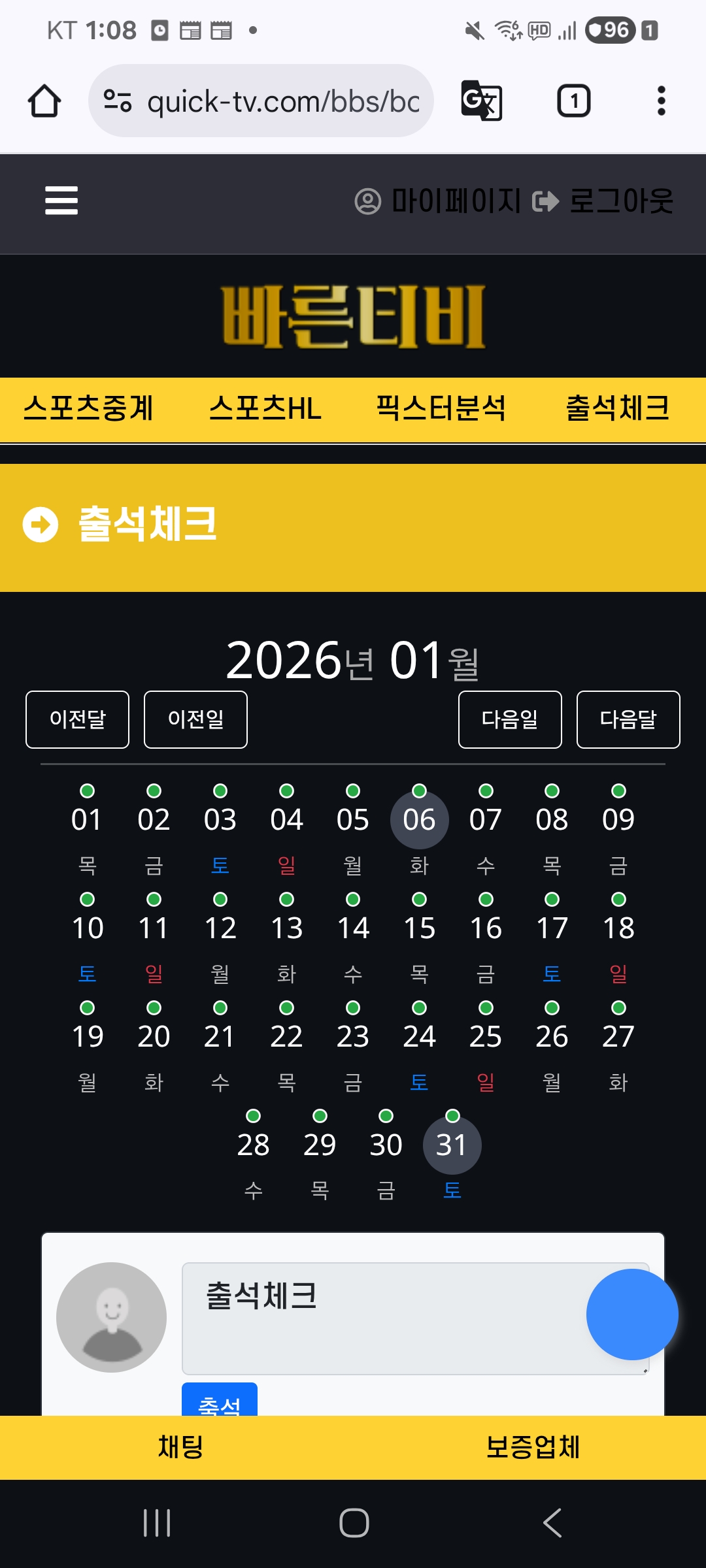706x1568 pixels.
Task: Jump to next month with 다음달
Action: click(628, 719)
